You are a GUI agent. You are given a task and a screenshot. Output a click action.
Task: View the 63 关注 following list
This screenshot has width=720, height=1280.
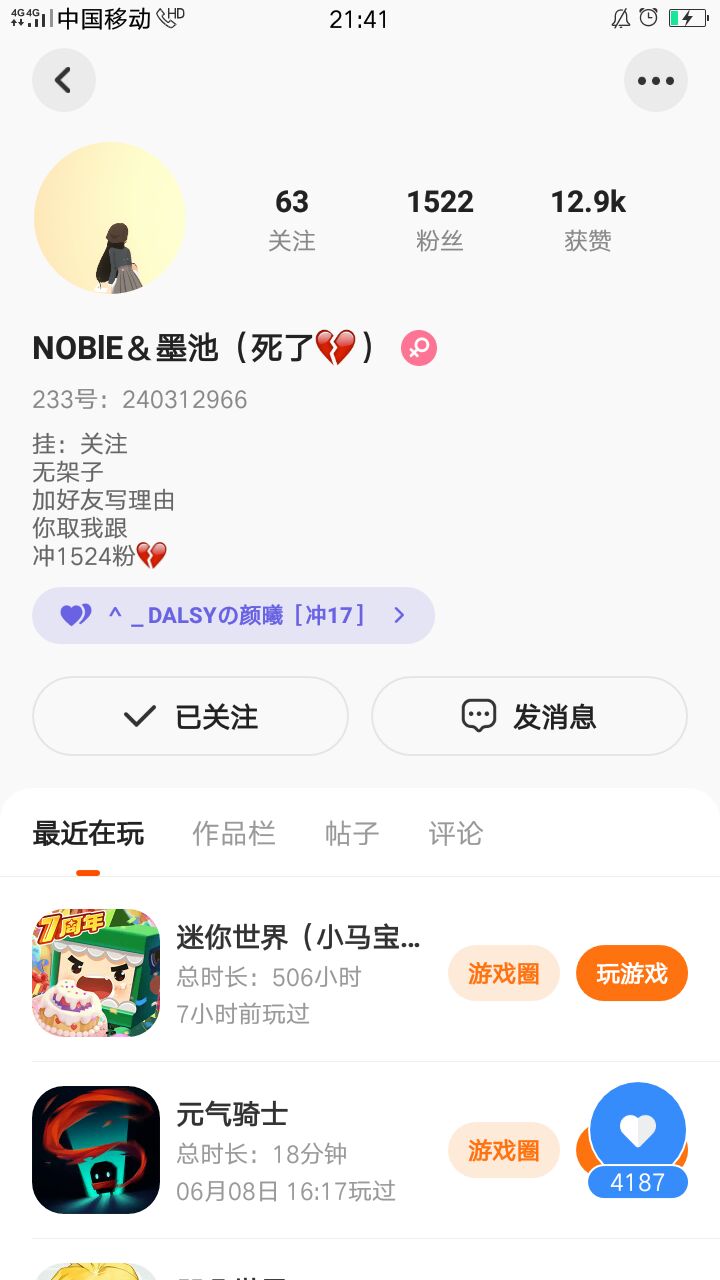[x=292, y=219]
